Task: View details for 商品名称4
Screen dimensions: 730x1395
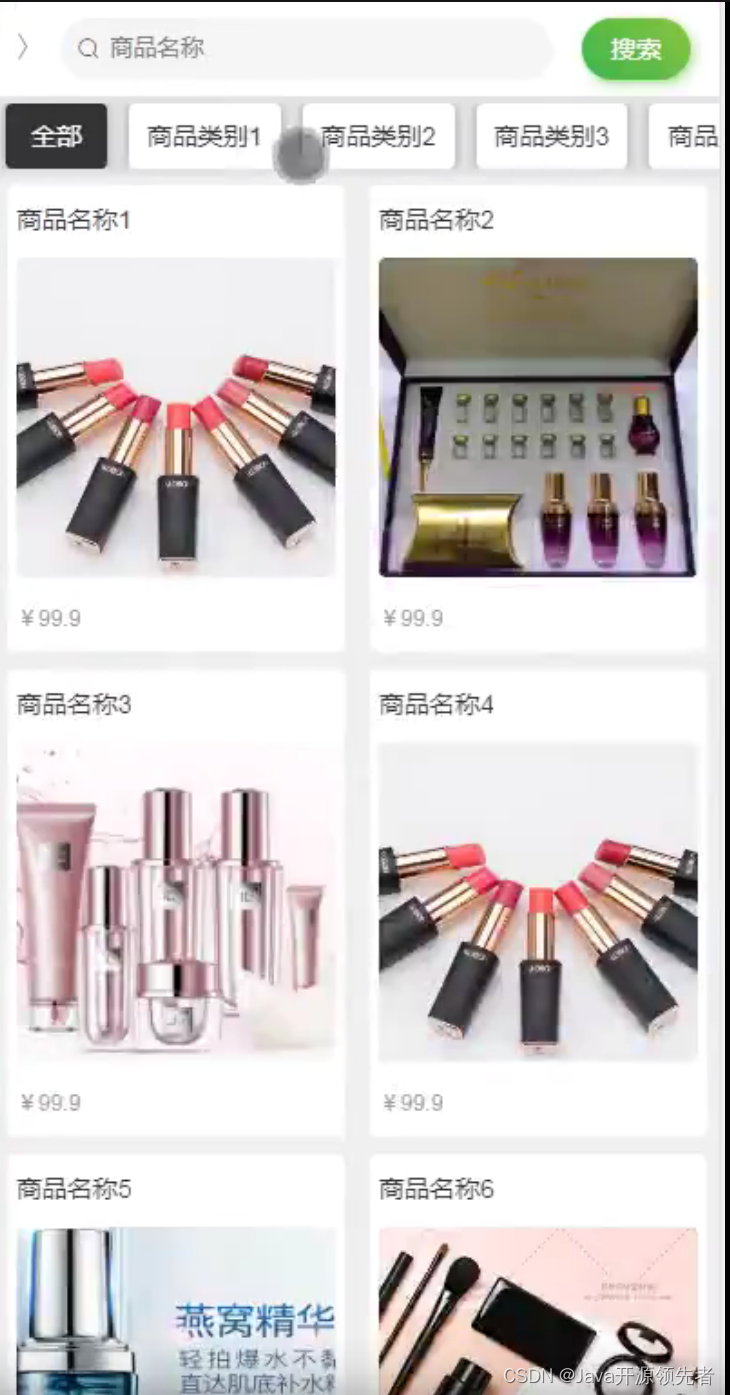Action: click(538, 902)
